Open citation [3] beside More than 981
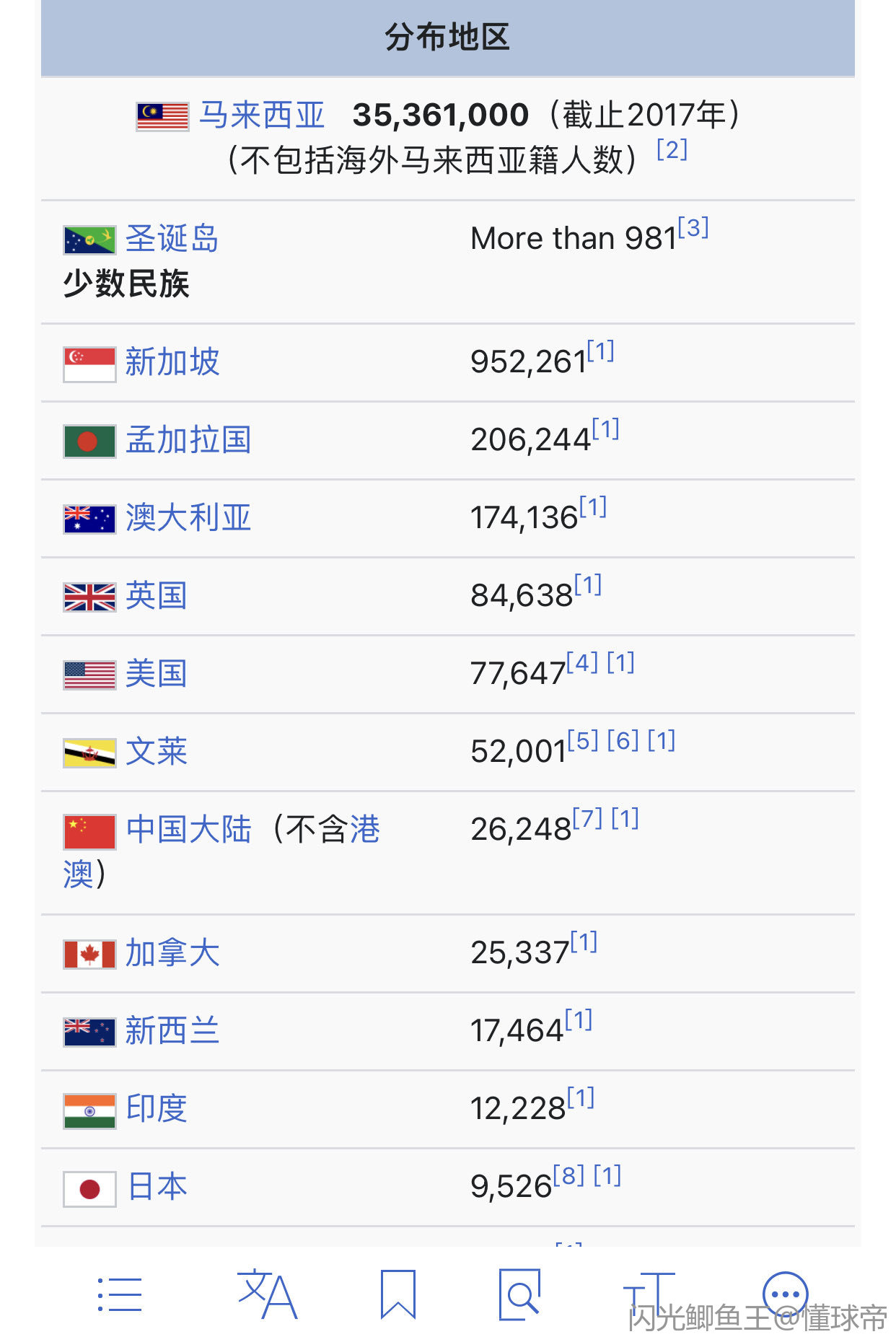This screenshot has height=1342, width=896. tap(693, 228)
